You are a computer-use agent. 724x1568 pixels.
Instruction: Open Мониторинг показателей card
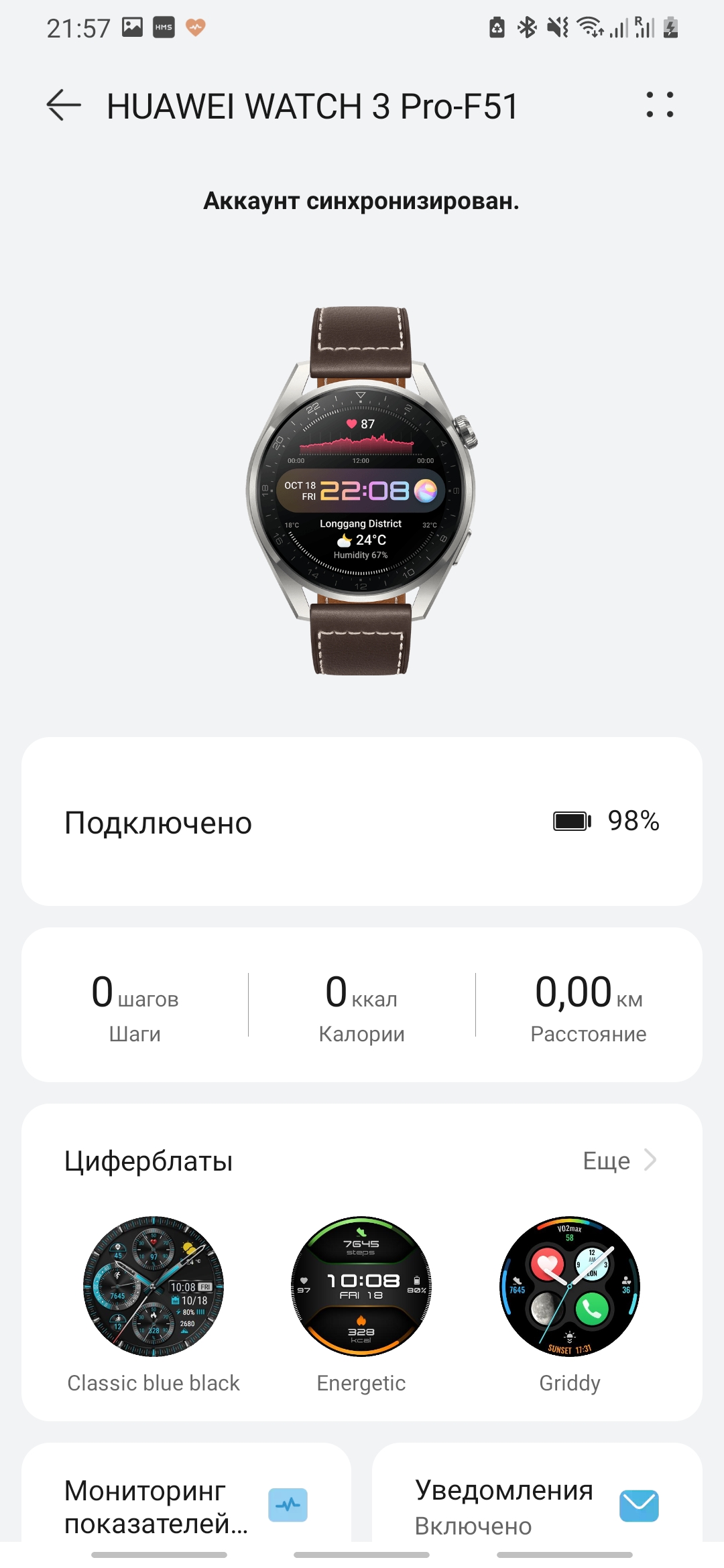tap(186, 1505)
